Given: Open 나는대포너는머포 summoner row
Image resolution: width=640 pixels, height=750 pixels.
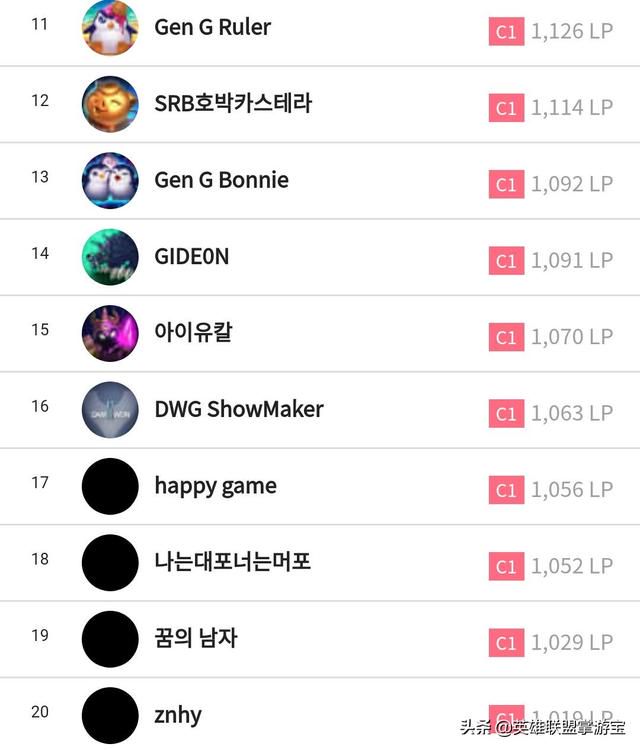Looking at the screenshot, I should [232, 562].
